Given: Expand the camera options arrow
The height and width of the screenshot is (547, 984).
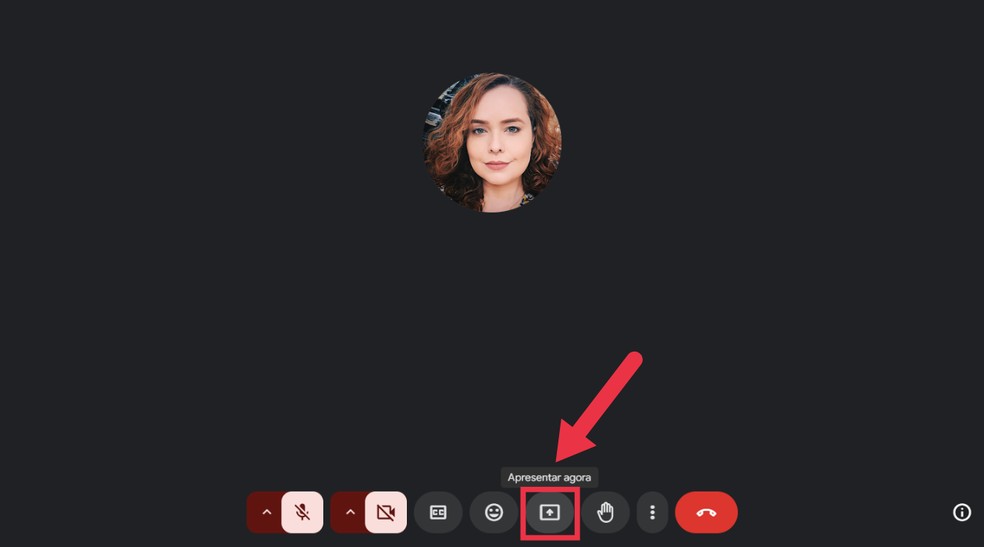Looking at the screenshot, I should [x=350, y=512].
